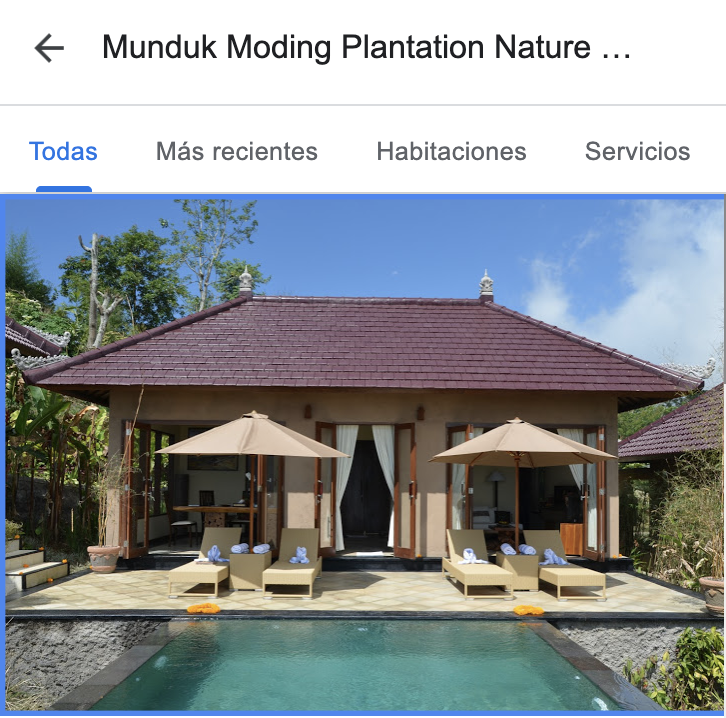This screenshot has width=726, height=718.
Task: Go back using the arrow icon
Action: pyautogui.click(x=48, y=48)
